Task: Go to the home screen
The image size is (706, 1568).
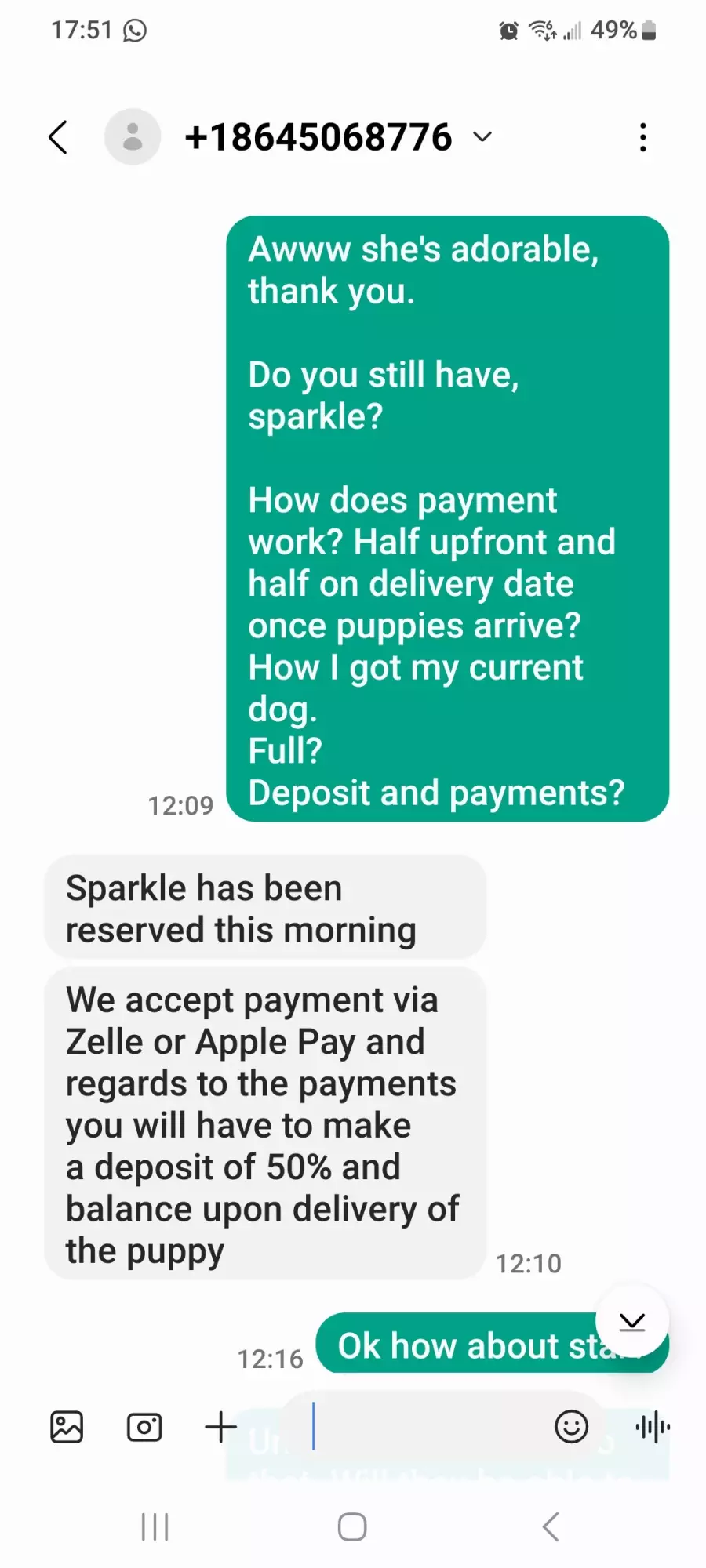Action: tap(352, 1527)
